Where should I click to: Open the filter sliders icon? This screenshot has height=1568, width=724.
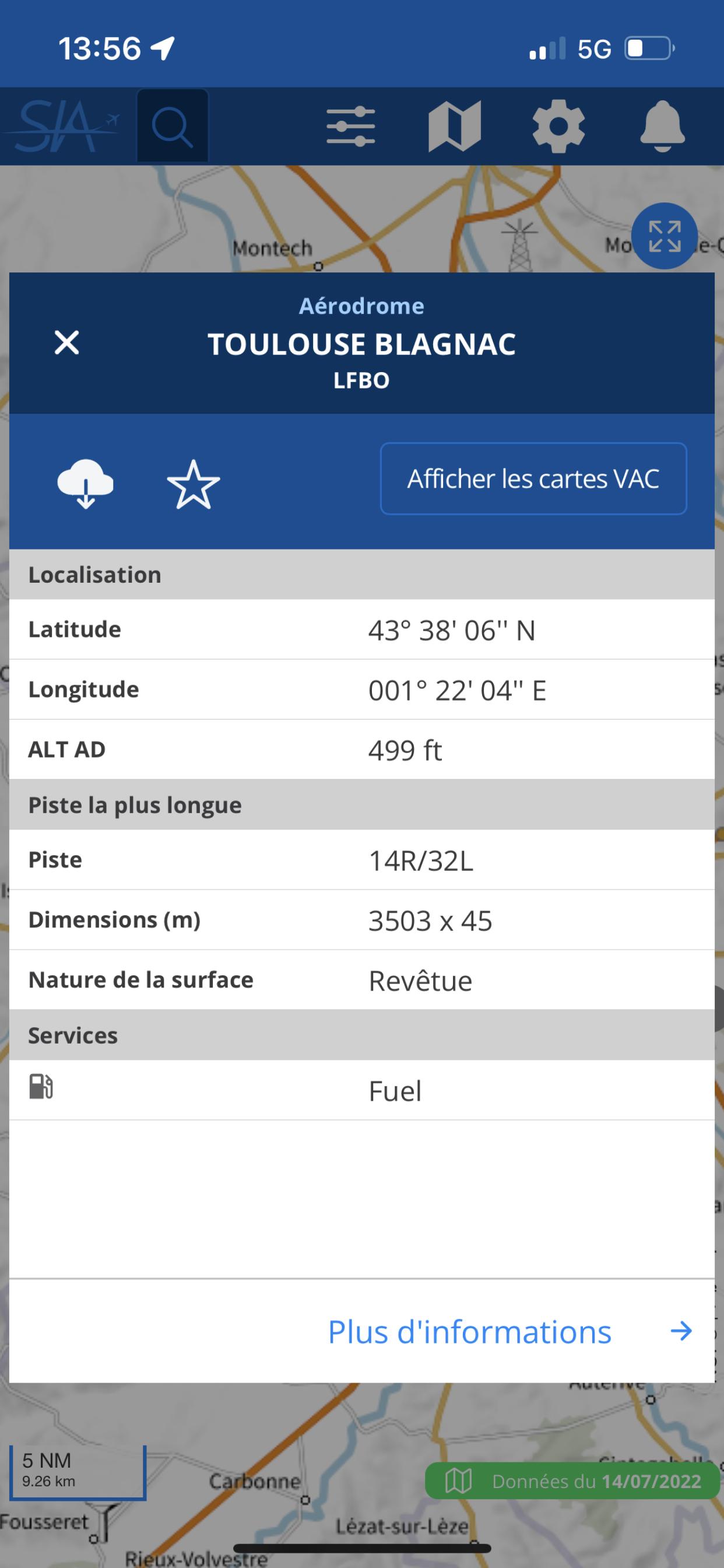351,127
